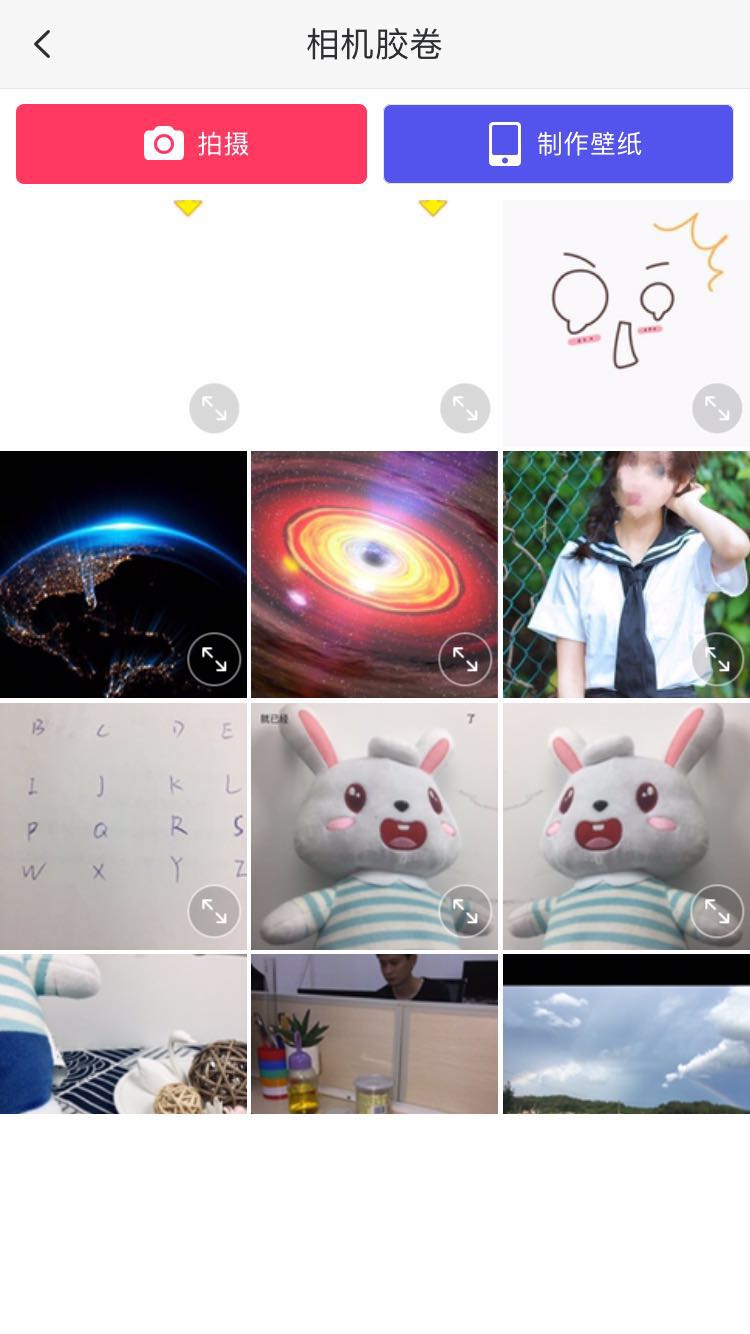This screenshot has width=750, height=1334.
Task: Expand the handwritten alphabet photo preview
Action: (x=214, y=910)
